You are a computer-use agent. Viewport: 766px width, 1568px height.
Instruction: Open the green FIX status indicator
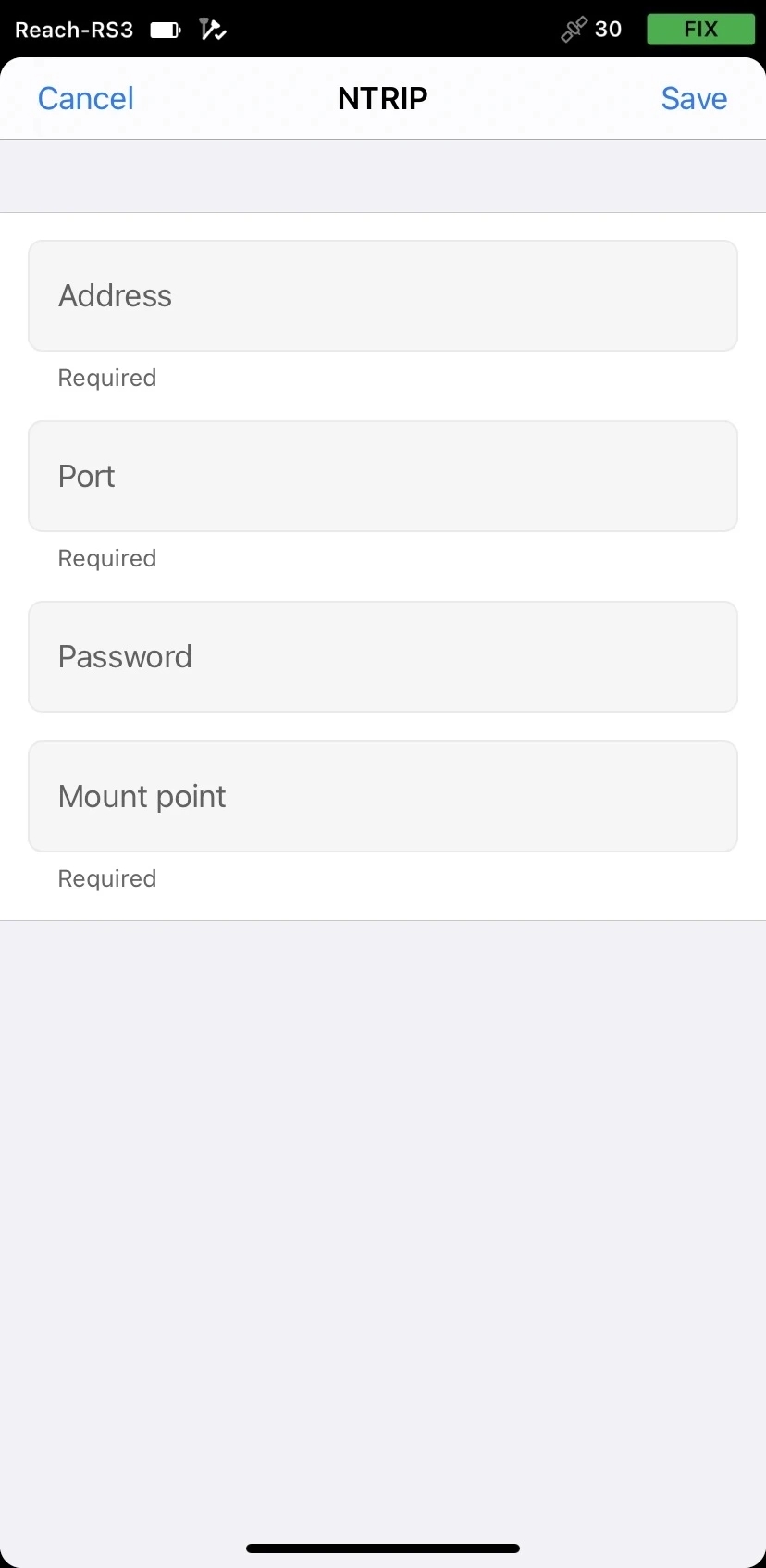[x=701, y=30]
